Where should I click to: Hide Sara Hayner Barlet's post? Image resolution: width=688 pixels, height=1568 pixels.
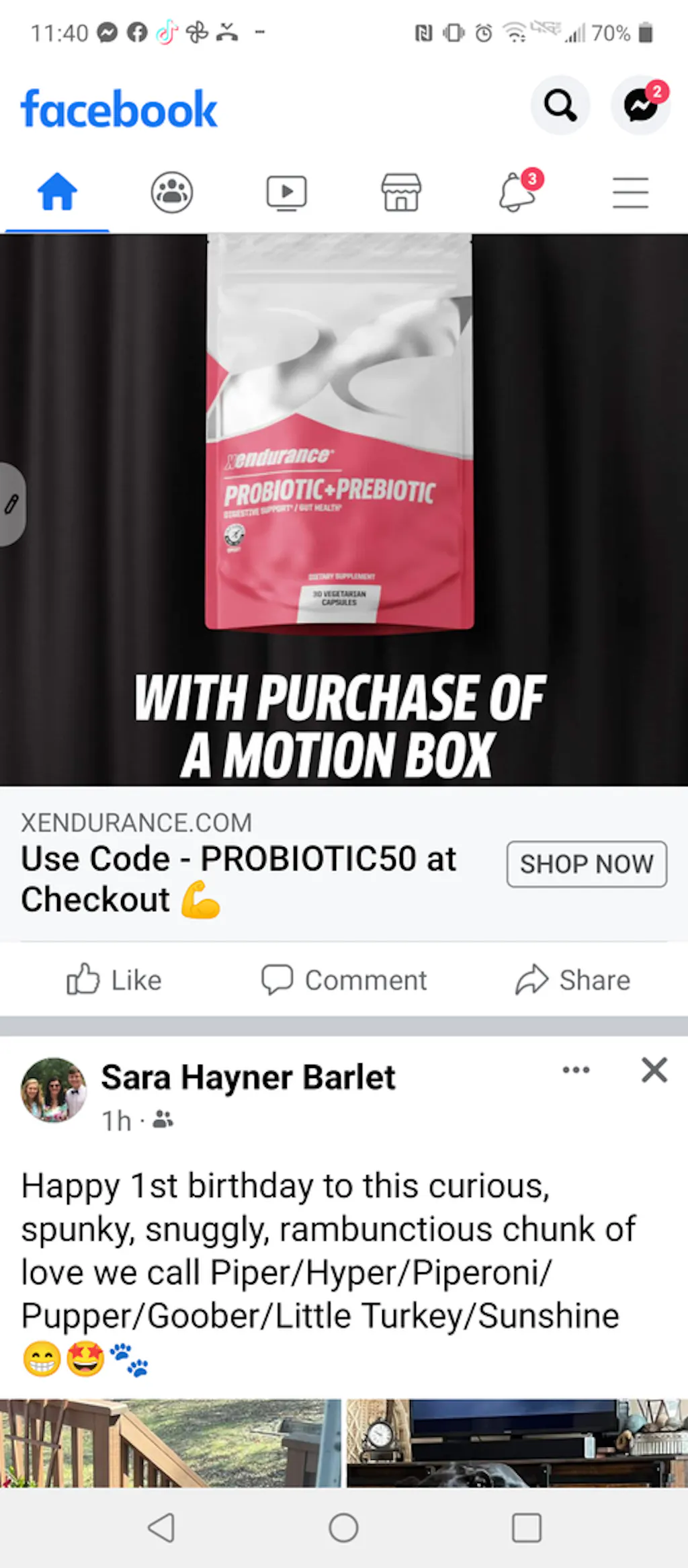click(x=654, y=1070)
